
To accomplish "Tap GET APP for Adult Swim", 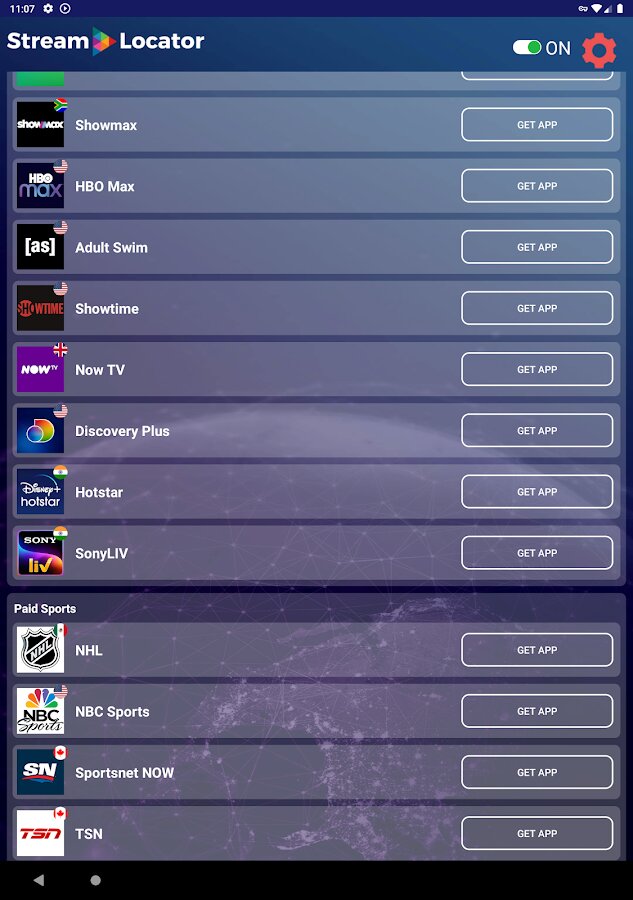I will pyautogui.click(x=537, y=247).
